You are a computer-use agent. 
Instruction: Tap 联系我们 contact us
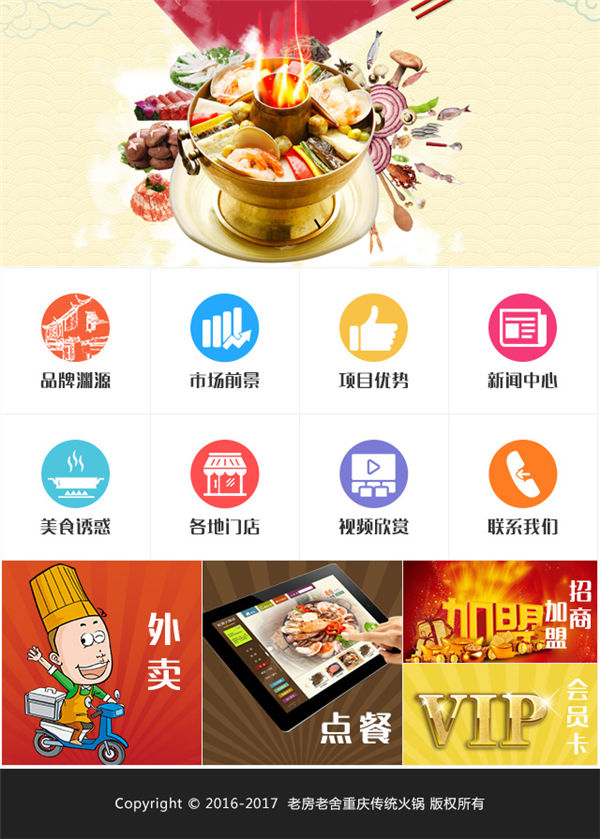click(522, 487)
